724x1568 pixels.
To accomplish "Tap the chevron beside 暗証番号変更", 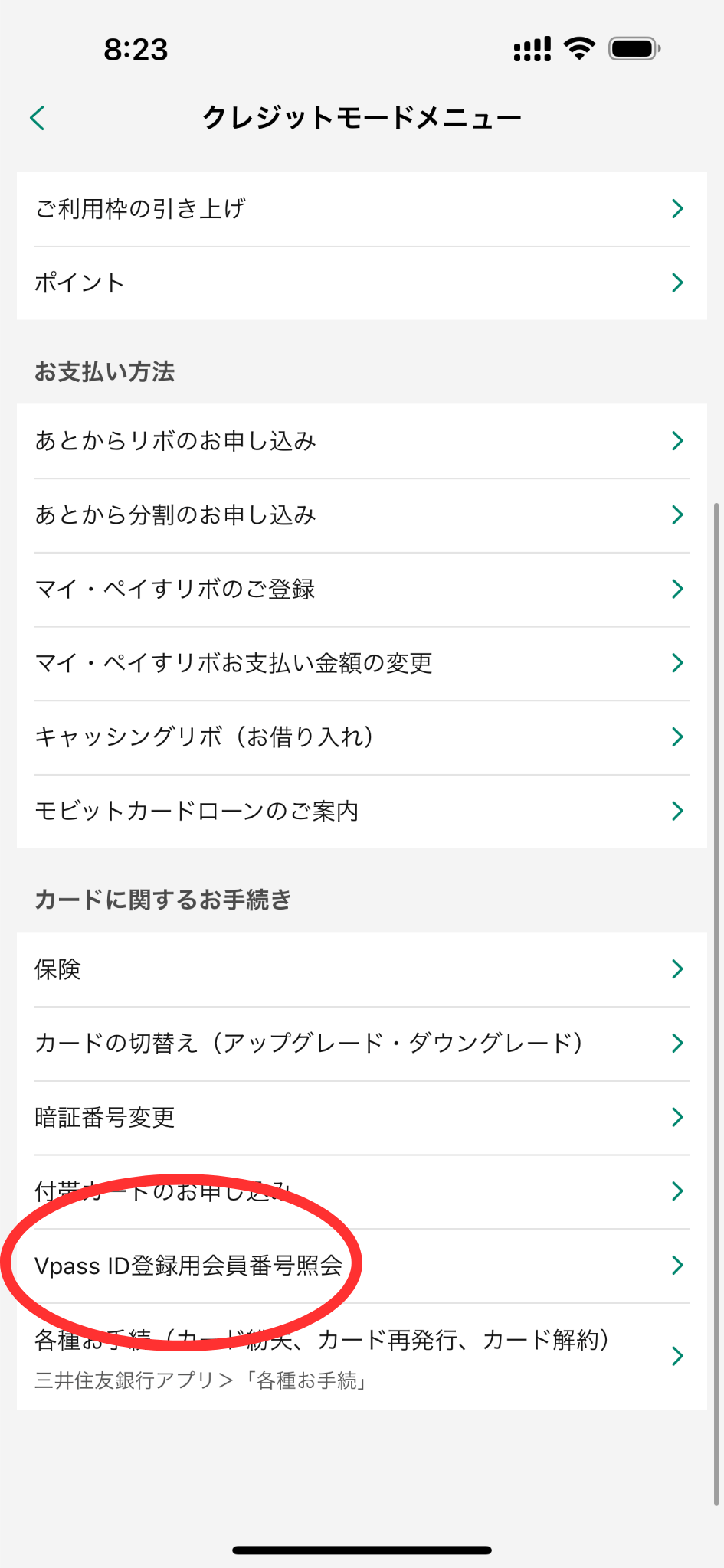I will 677,1117.
